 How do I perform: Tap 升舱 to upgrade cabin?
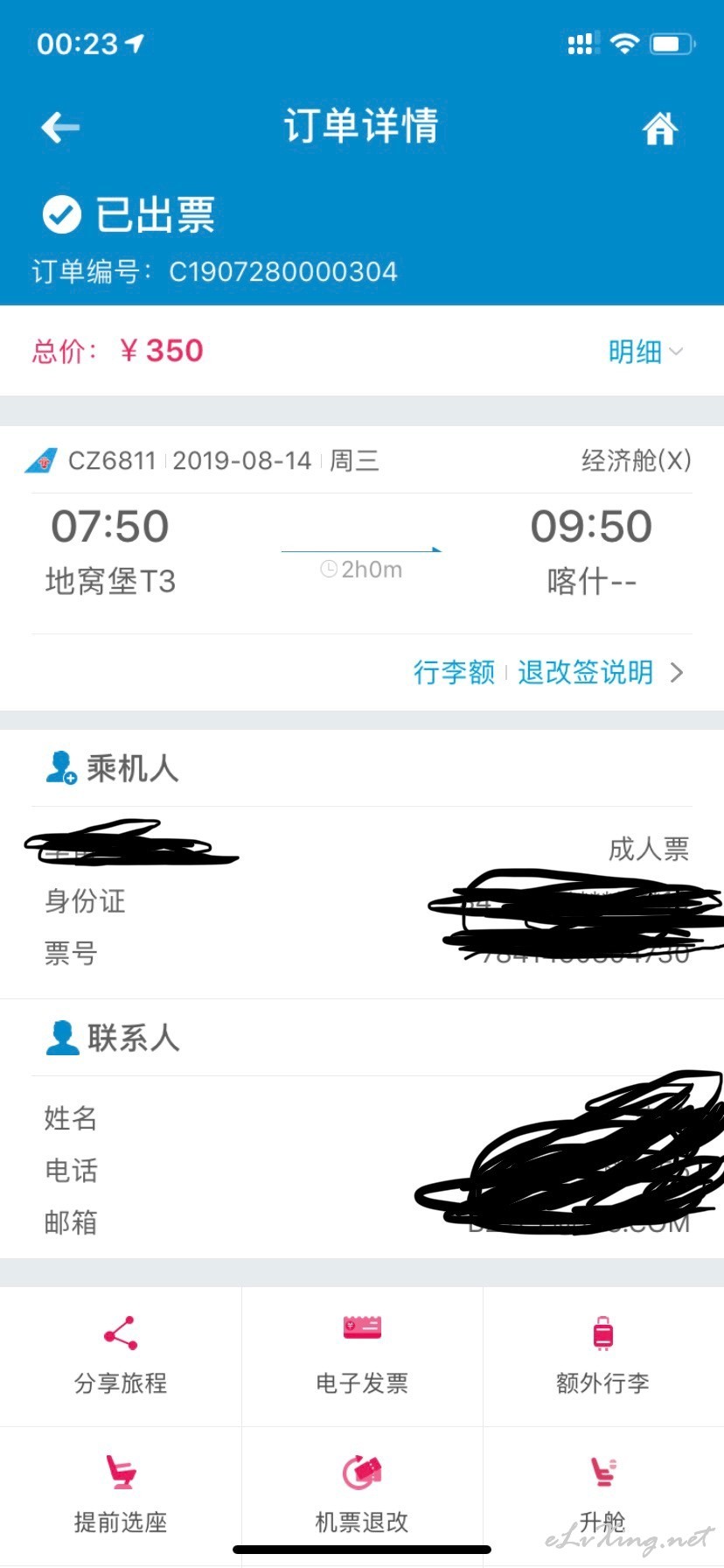click(x=603, y=1495)
